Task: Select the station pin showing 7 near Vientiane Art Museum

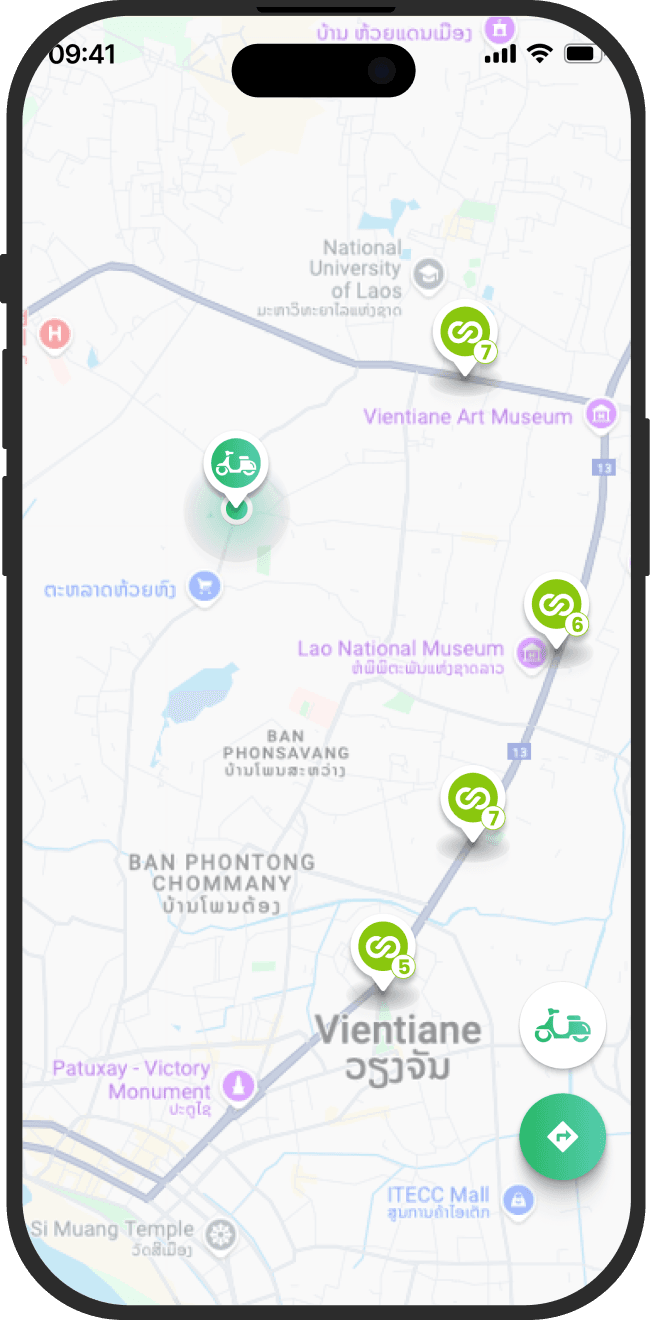Action: coord(465,337)
